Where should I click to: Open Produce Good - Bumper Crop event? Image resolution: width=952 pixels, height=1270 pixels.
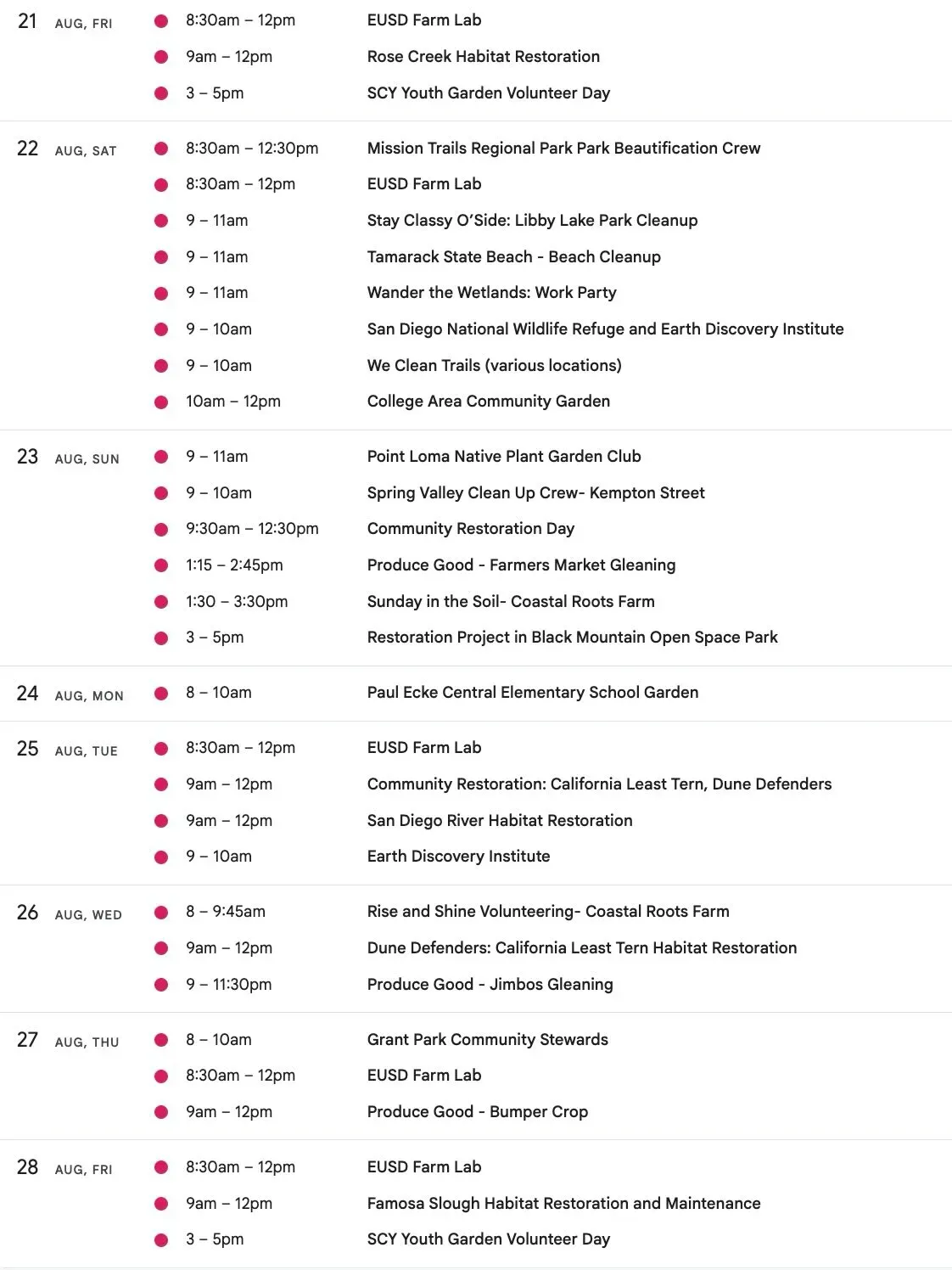tap(477, 1112)
